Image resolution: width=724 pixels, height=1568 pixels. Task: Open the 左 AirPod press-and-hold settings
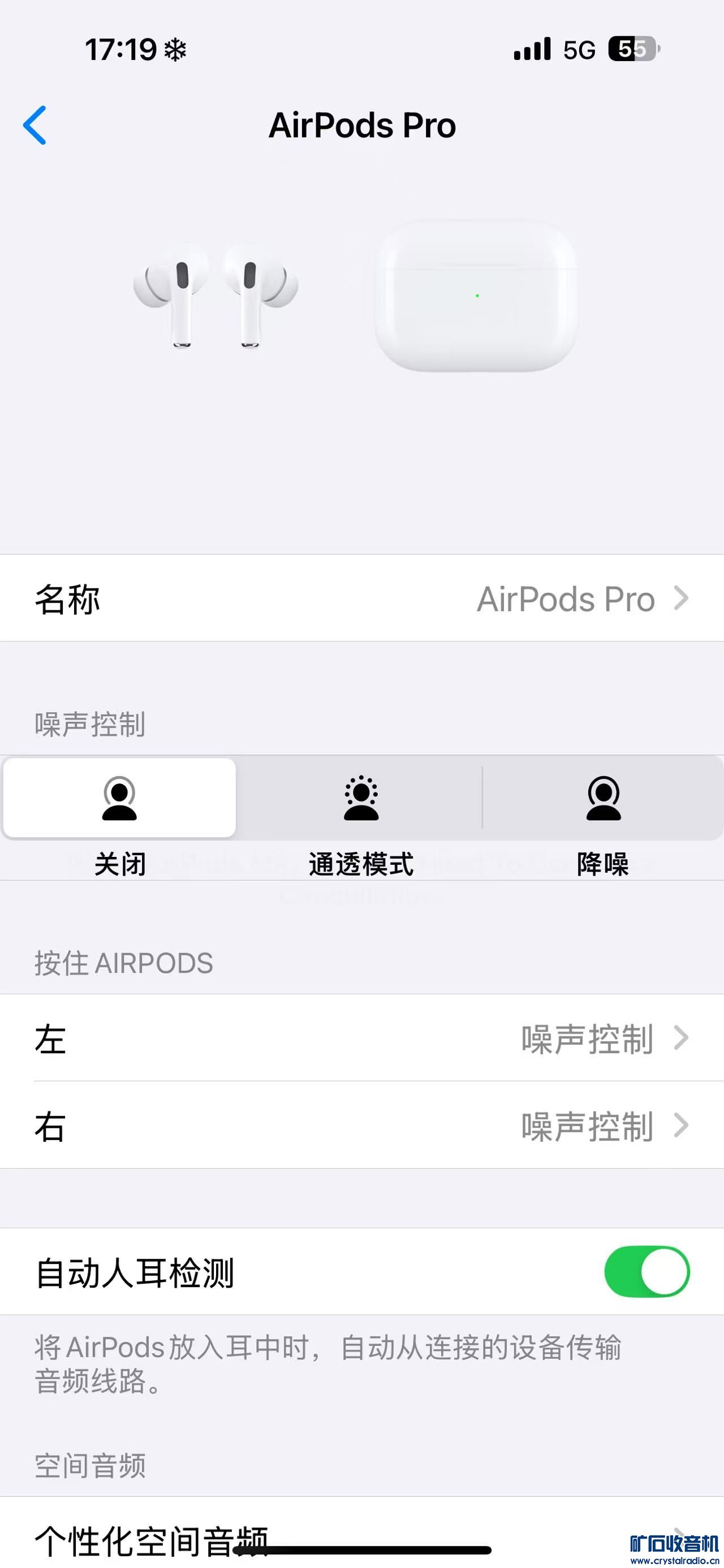(361, 1038)
